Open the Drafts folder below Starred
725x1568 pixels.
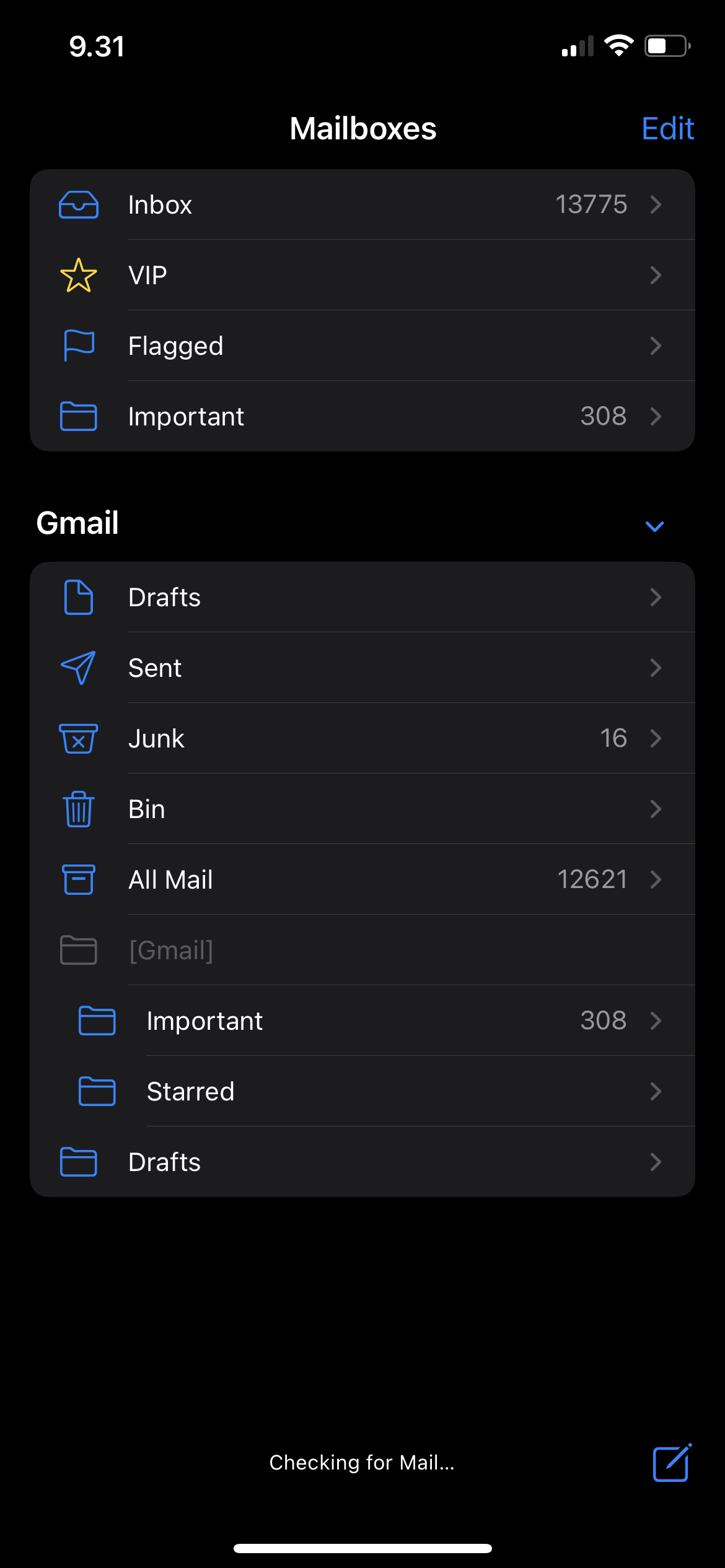(362, 1162)
